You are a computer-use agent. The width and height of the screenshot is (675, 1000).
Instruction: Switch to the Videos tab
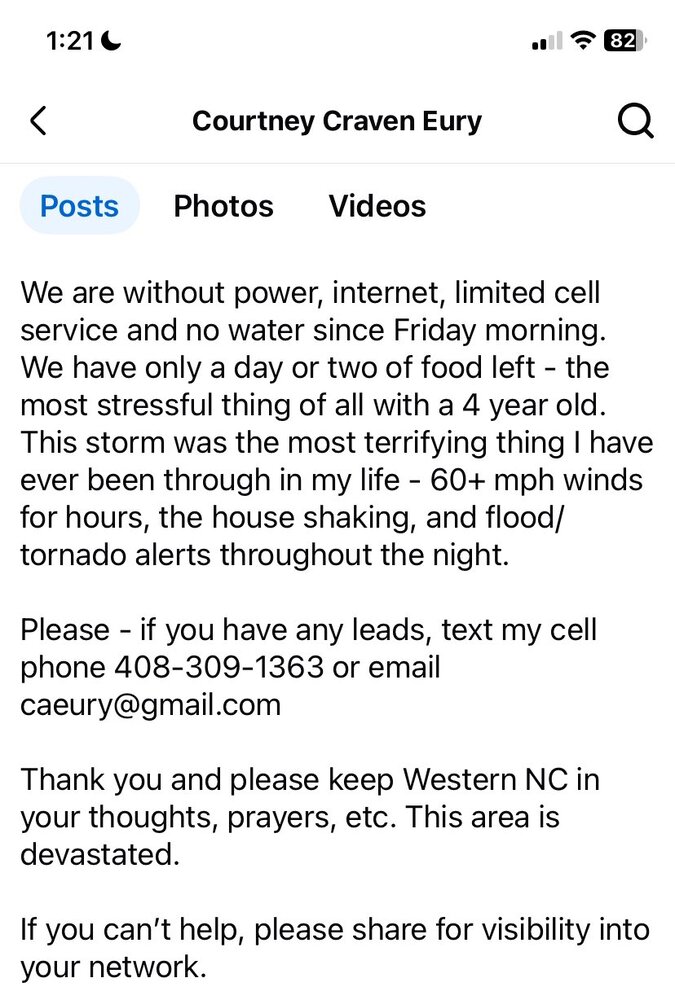click(x=377, y=206)
